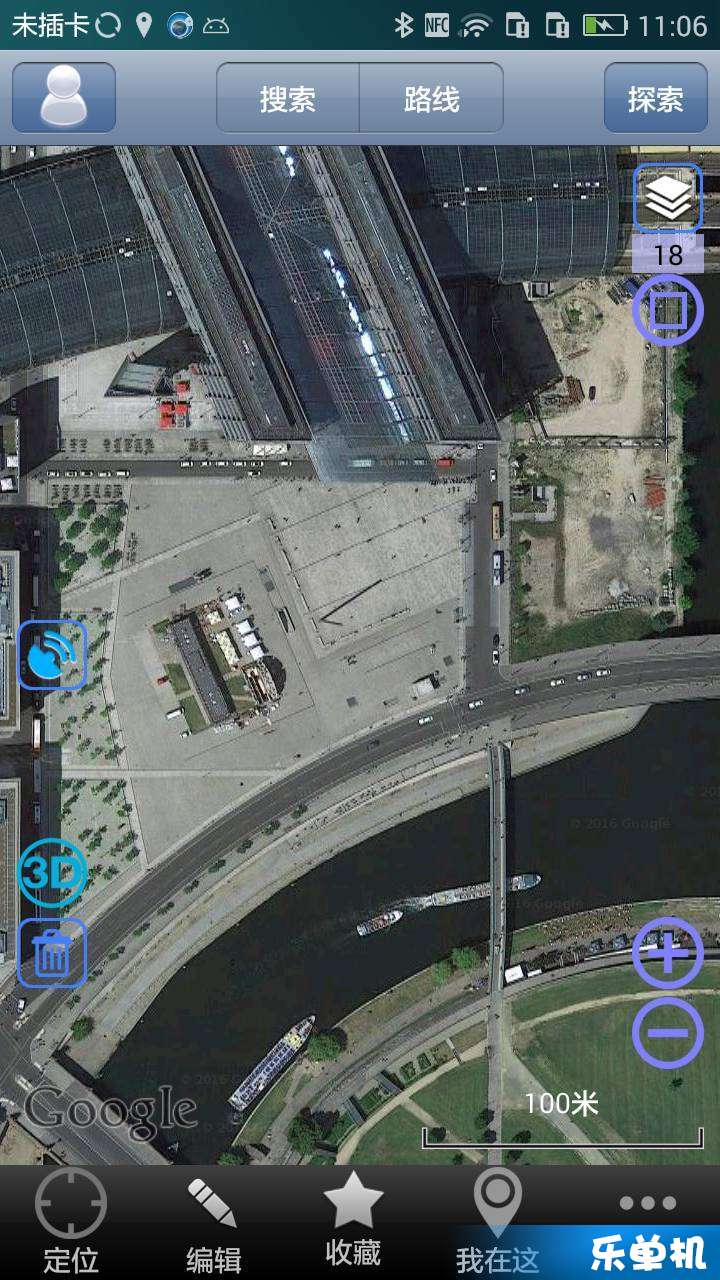Tap the square selection icon
This screenshot has height=1280, width=720.
click(668, 311)
